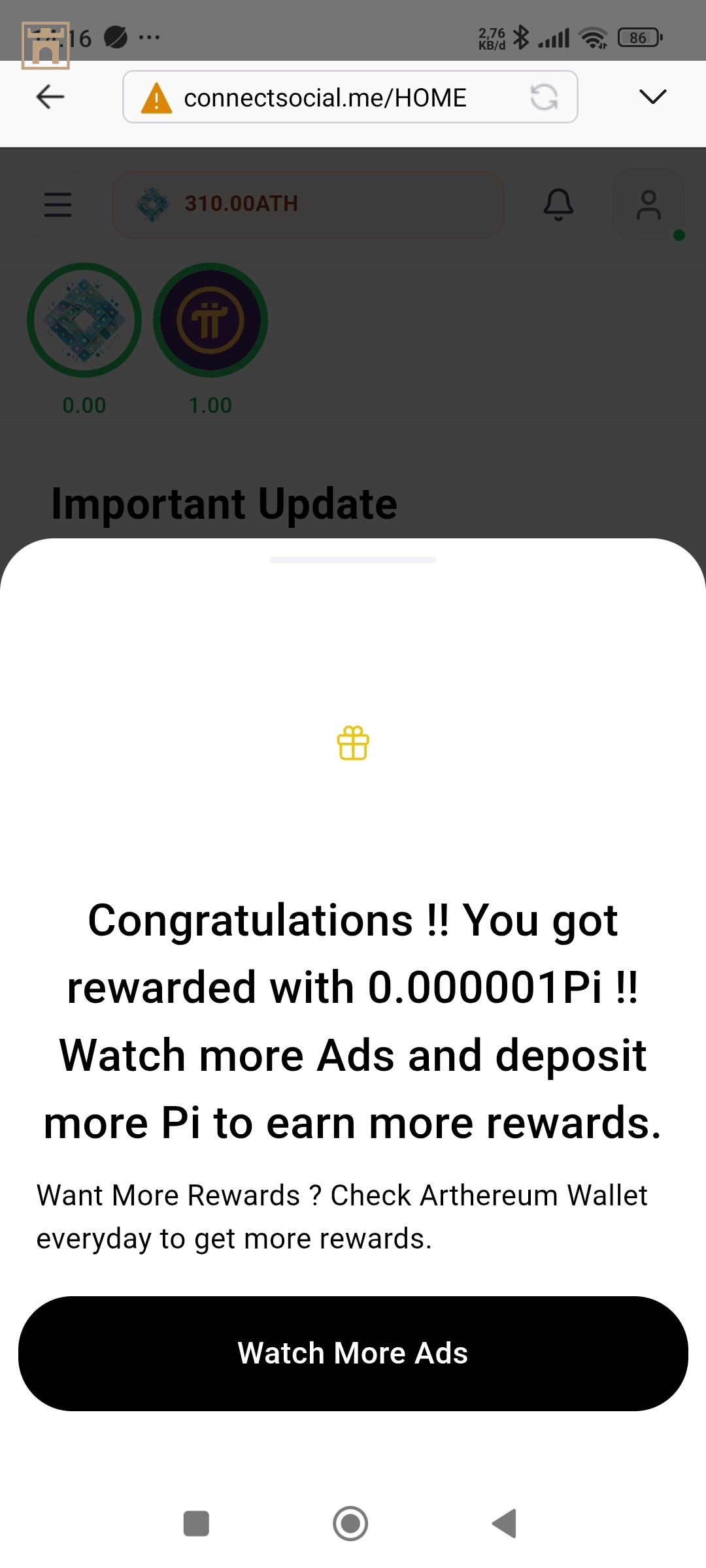Tap the bottom sheet drag handle
This screenshot has height=1568, width=706.
point(353,560)
